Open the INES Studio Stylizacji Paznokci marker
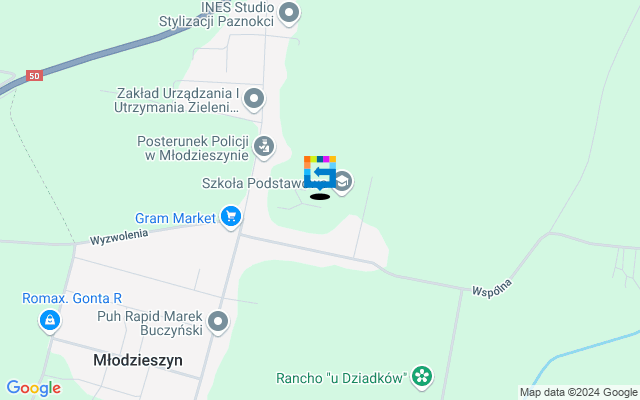The height and width of the screenshot is (400, 640). (290, 13)
